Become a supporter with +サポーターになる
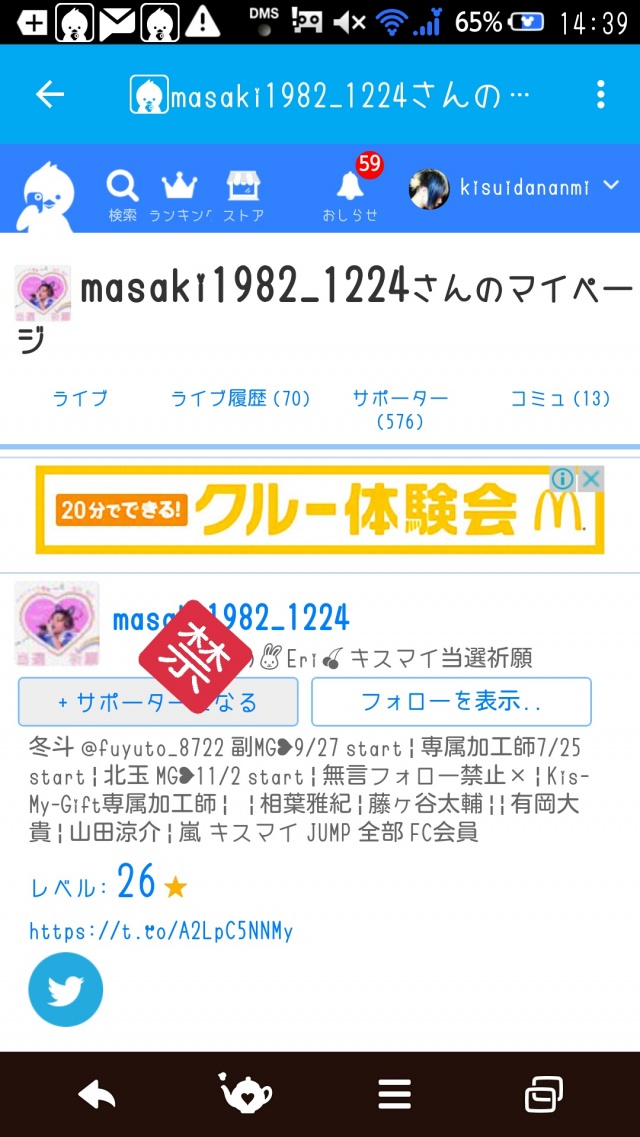 pyautogui.click(x=158, y=702)
